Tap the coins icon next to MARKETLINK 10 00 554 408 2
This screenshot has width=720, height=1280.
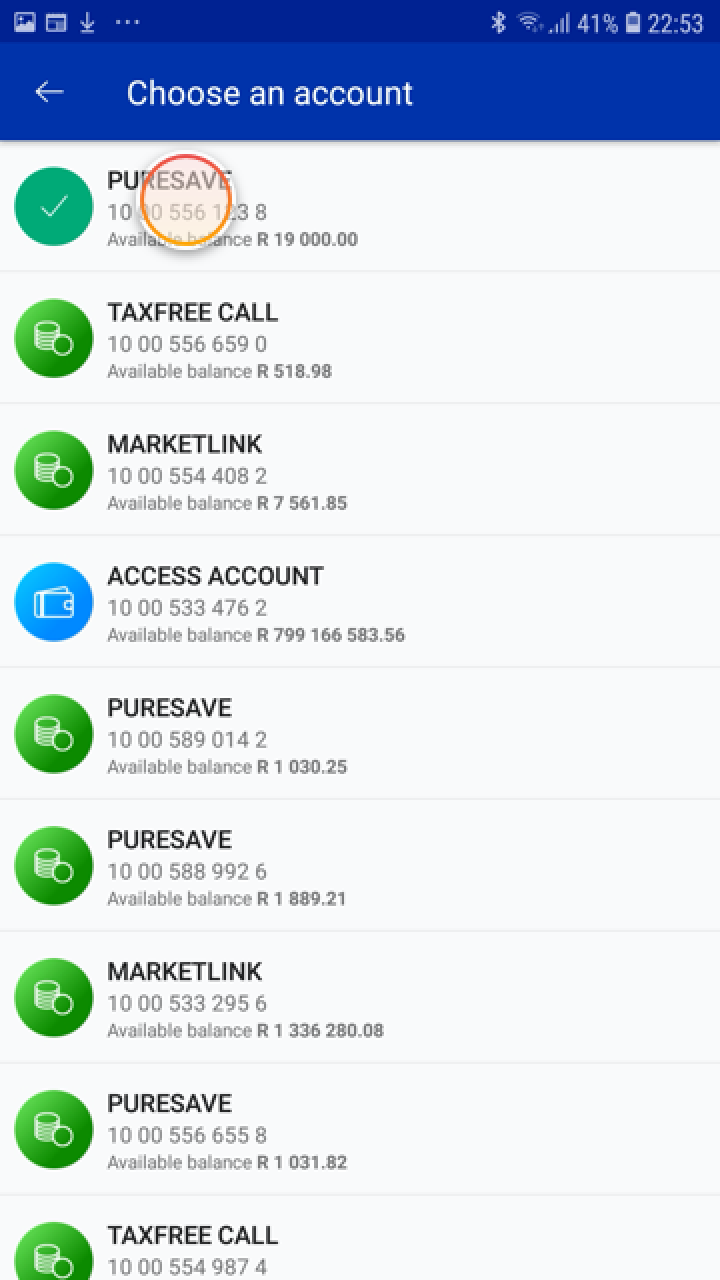53,470
